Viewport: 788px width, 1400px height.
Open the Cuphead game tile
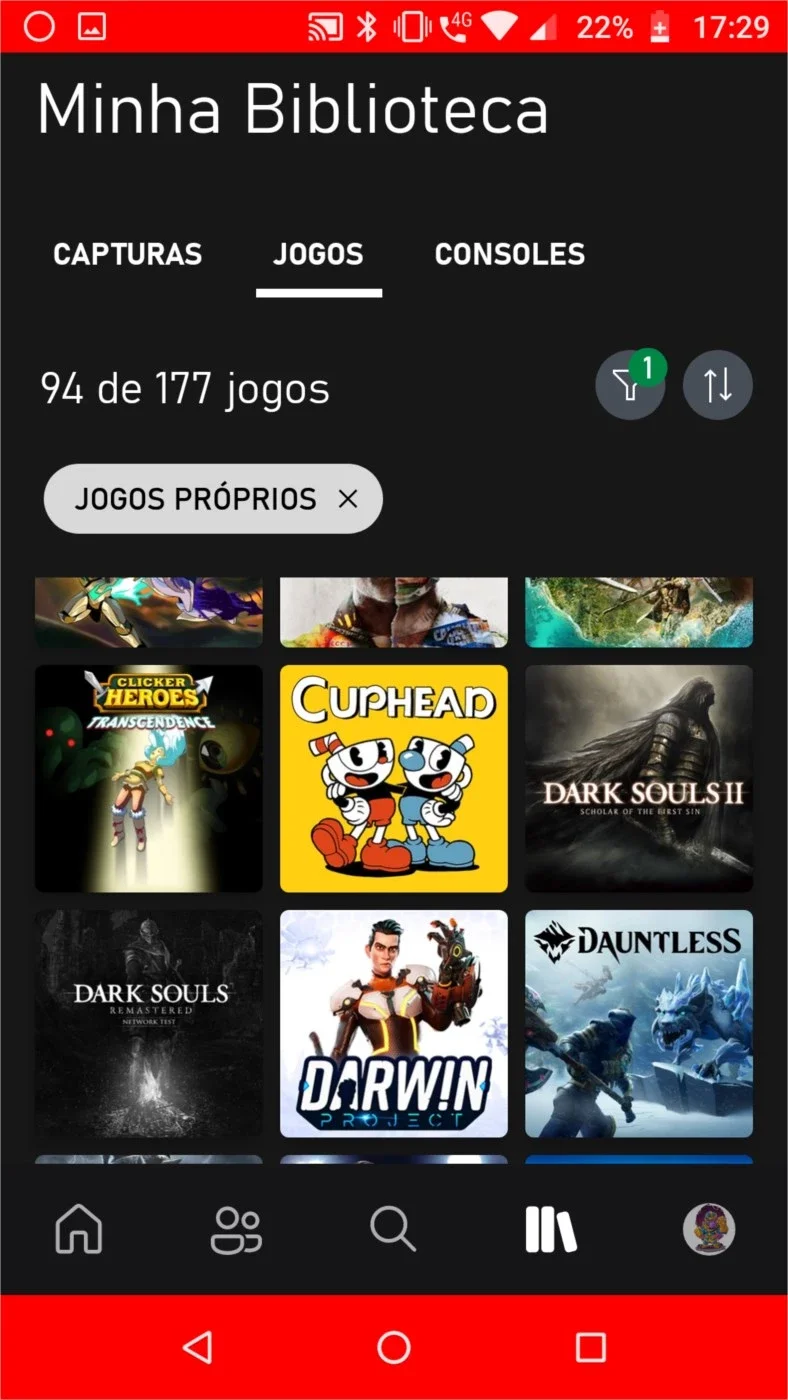click(394, 779)
